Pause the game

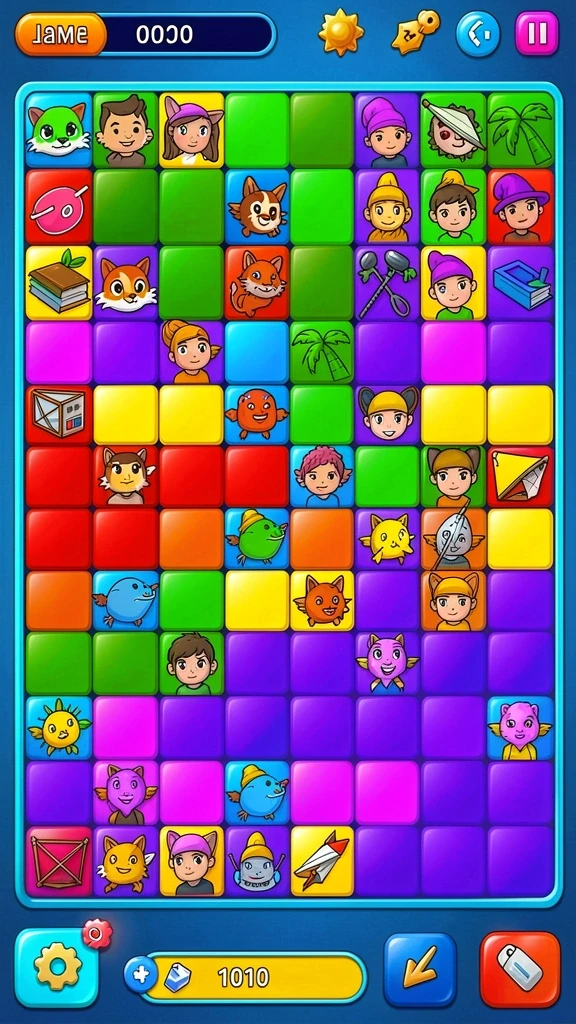point(537,33)
